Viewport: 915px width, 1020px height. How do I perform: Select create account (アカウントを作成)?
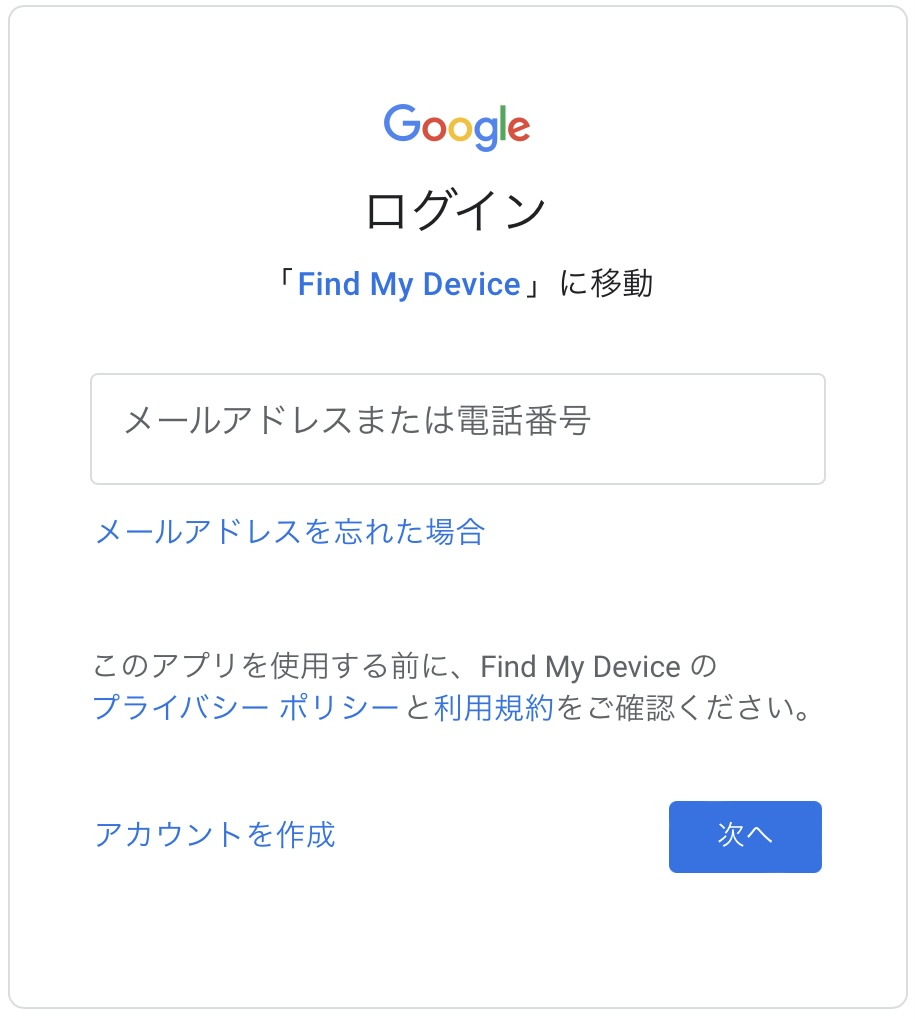pos(215,834)
